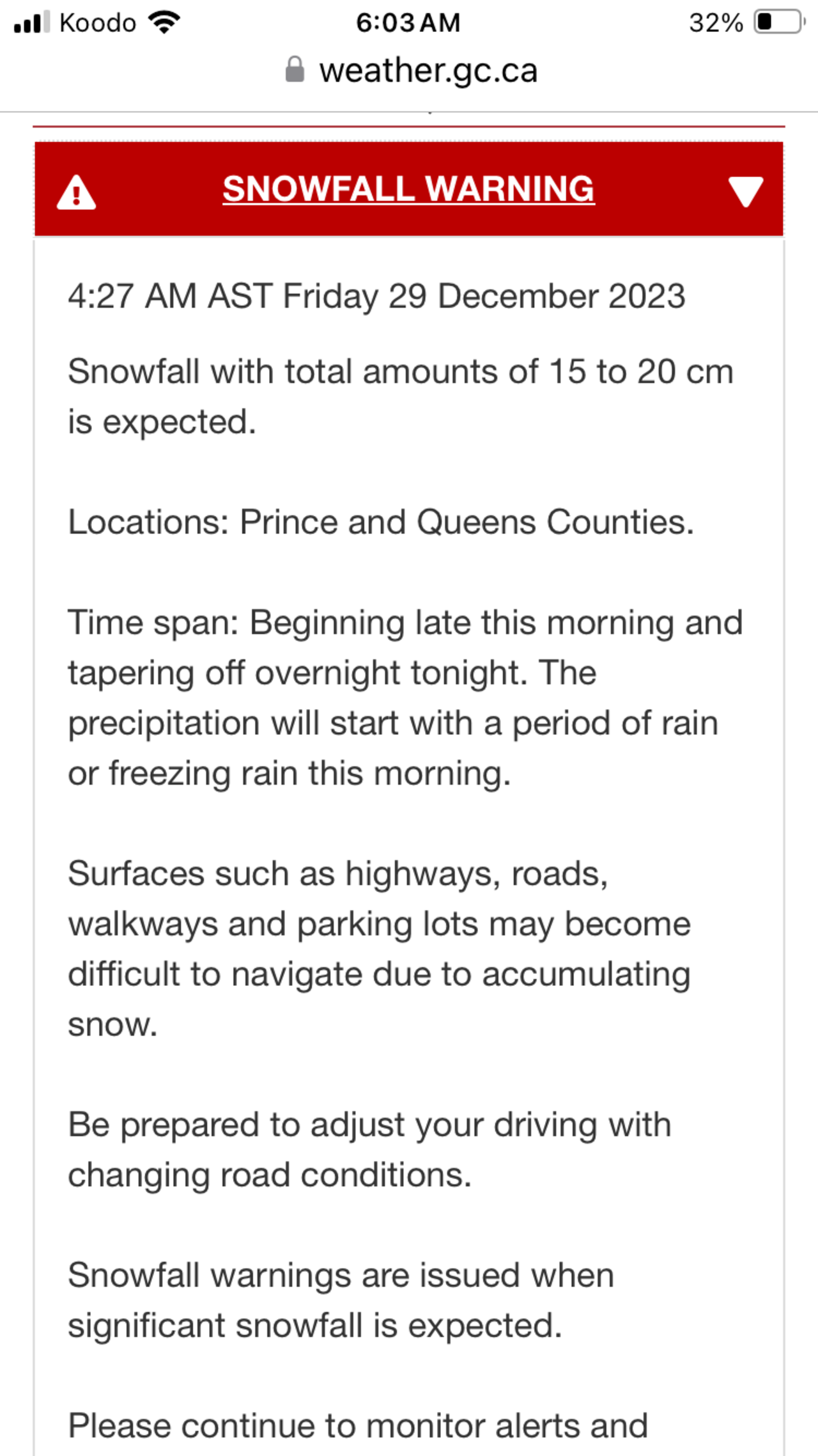The width and height of the screenshot is (818, 1456).
Task: Open the underlined SNOWFALL WARNING link
Action: point(408,189)
